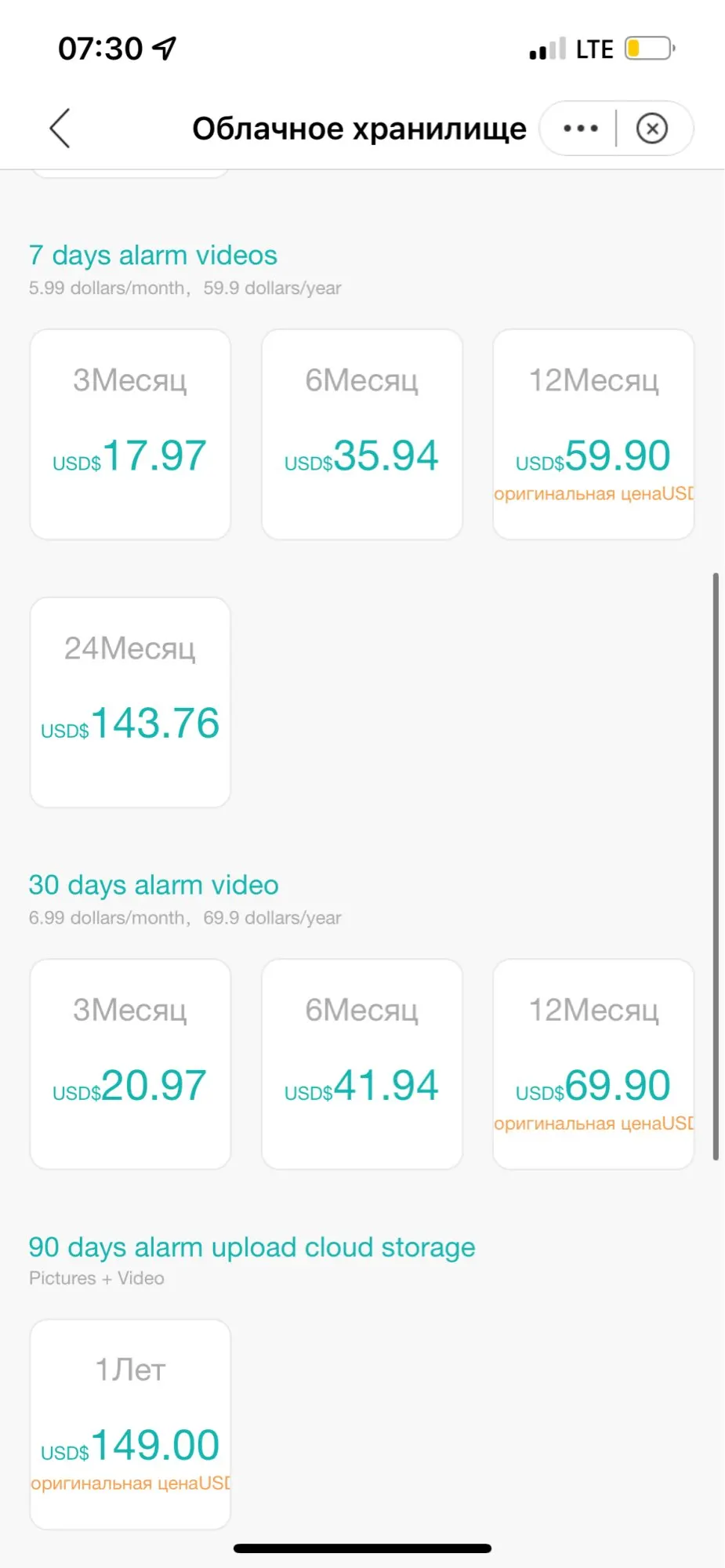Select 30 days 12Месяц plan USD$69.90
The image size is (725, 1568).
[x=593, y=1064]
